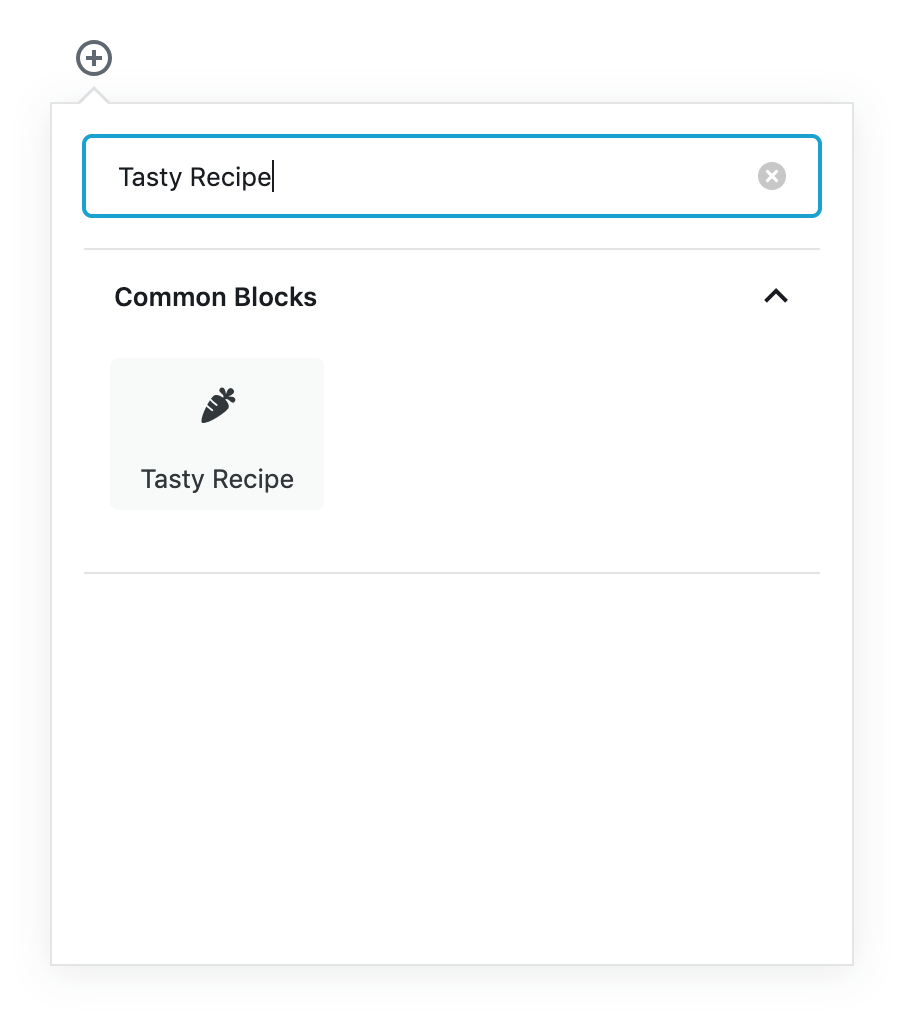Insert the Tasty Recipe block

coord(217,434)
